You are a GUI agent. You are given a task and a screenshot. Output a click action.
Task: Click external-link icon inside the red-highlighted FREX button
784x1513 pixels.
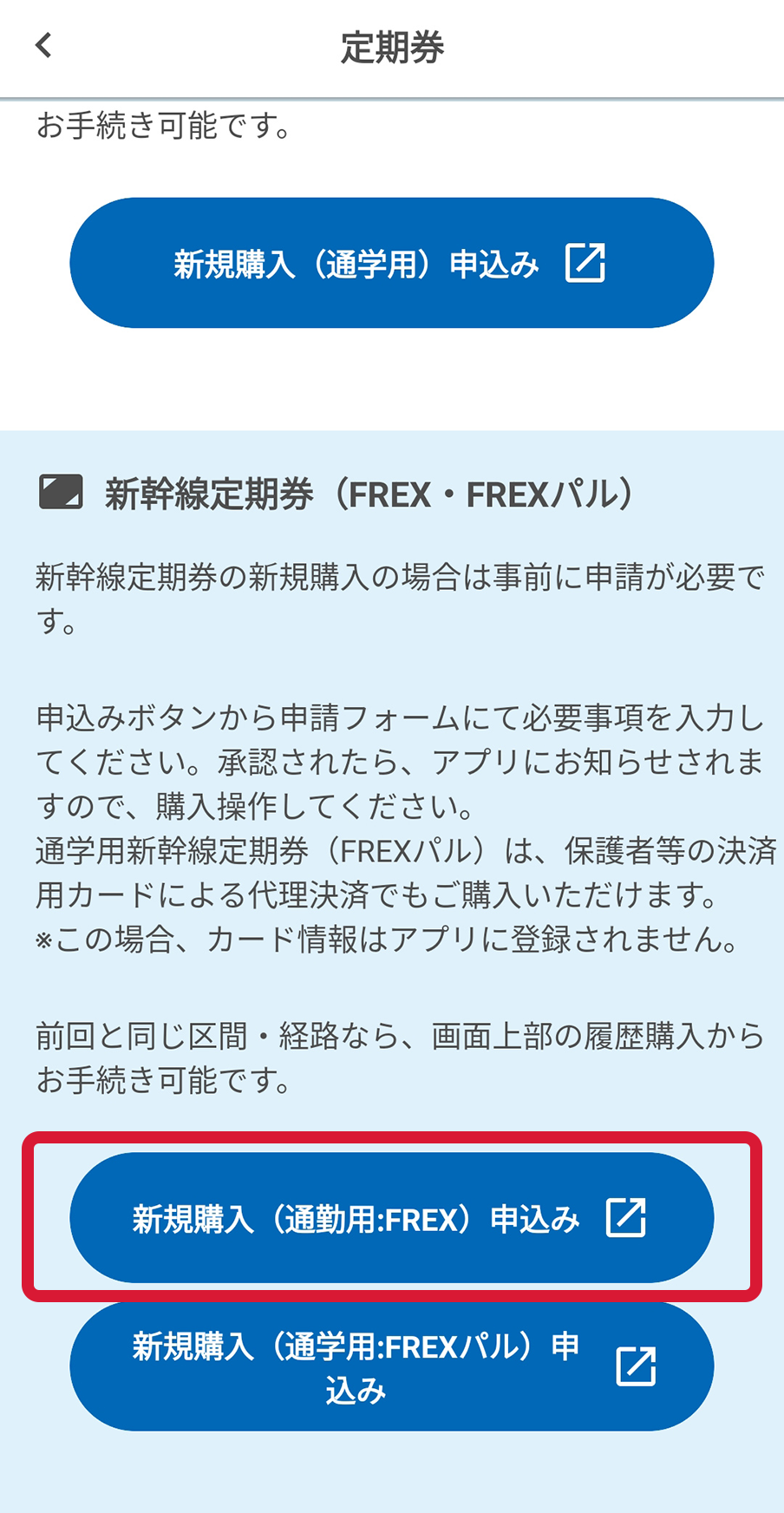click(627, 1217)
